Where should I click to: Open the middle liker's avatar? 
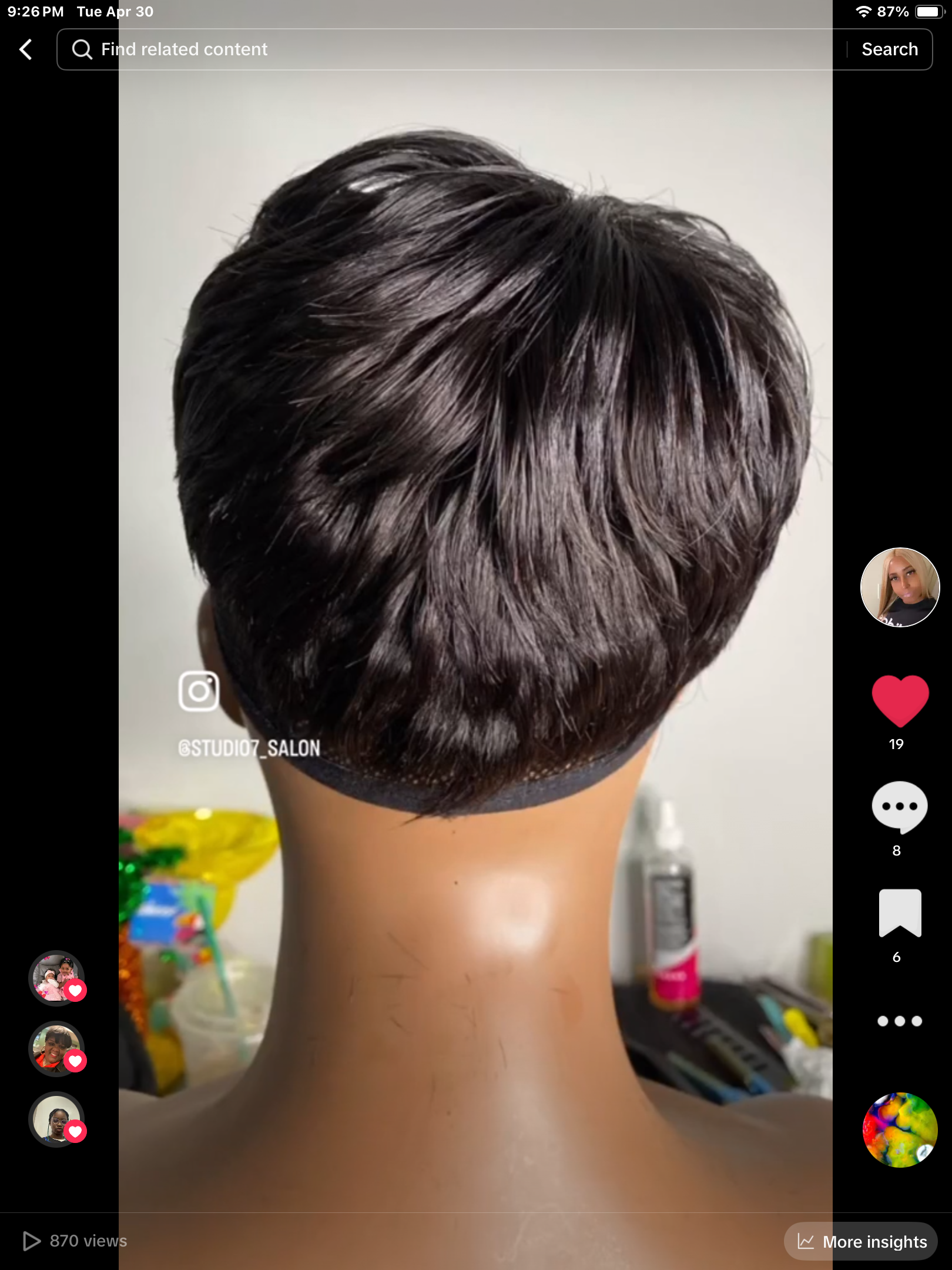[56, 1048]
